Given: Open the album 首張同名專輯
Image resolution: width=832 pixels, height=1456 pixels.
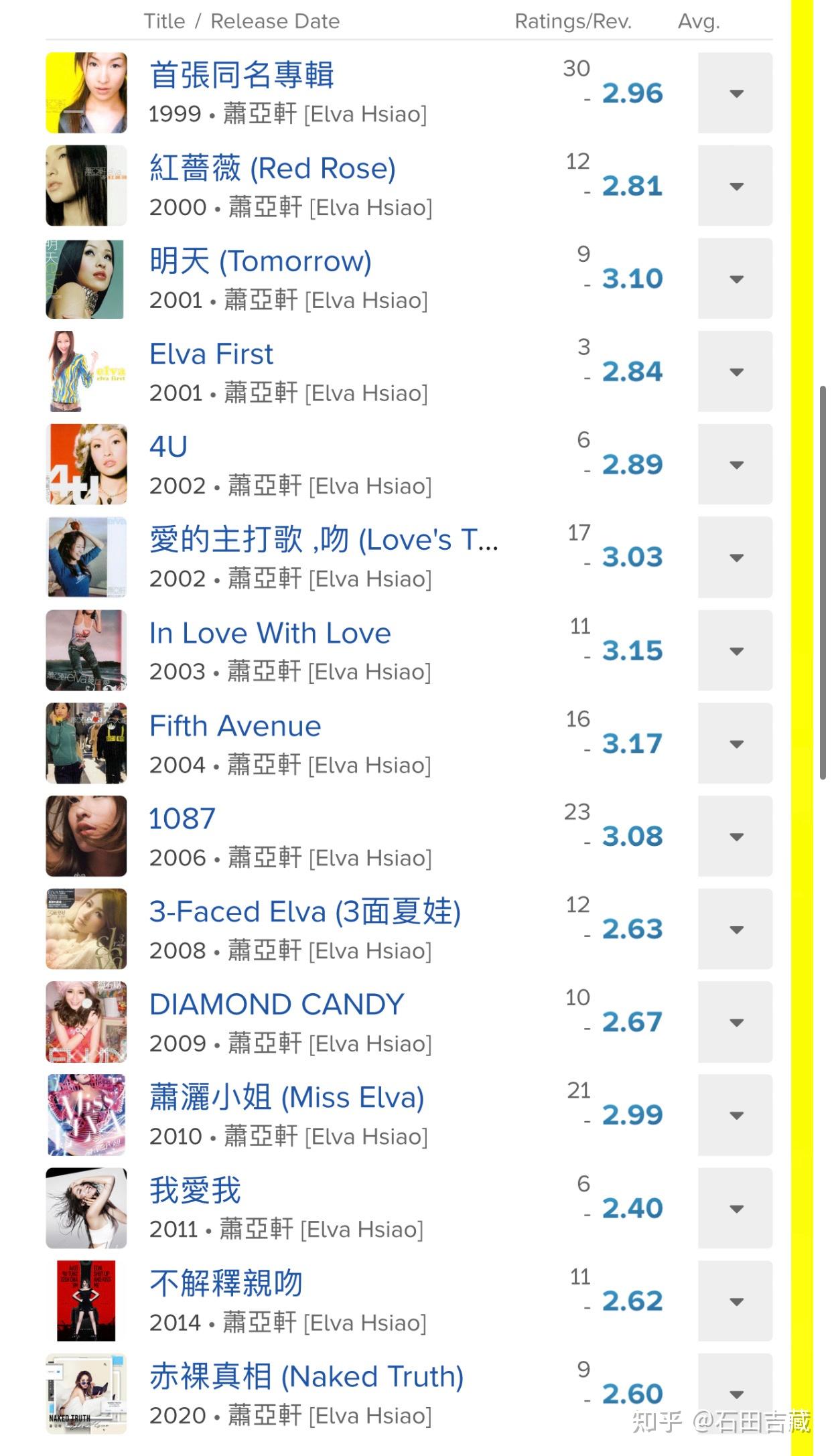Looking at the screenshot, I should point(241,75).
